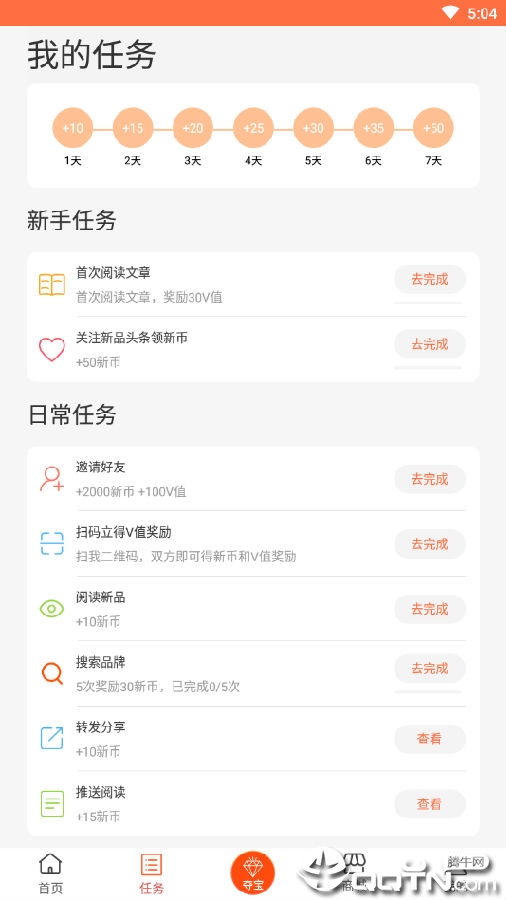Switch to the 首页 tab

pos(50,874)
